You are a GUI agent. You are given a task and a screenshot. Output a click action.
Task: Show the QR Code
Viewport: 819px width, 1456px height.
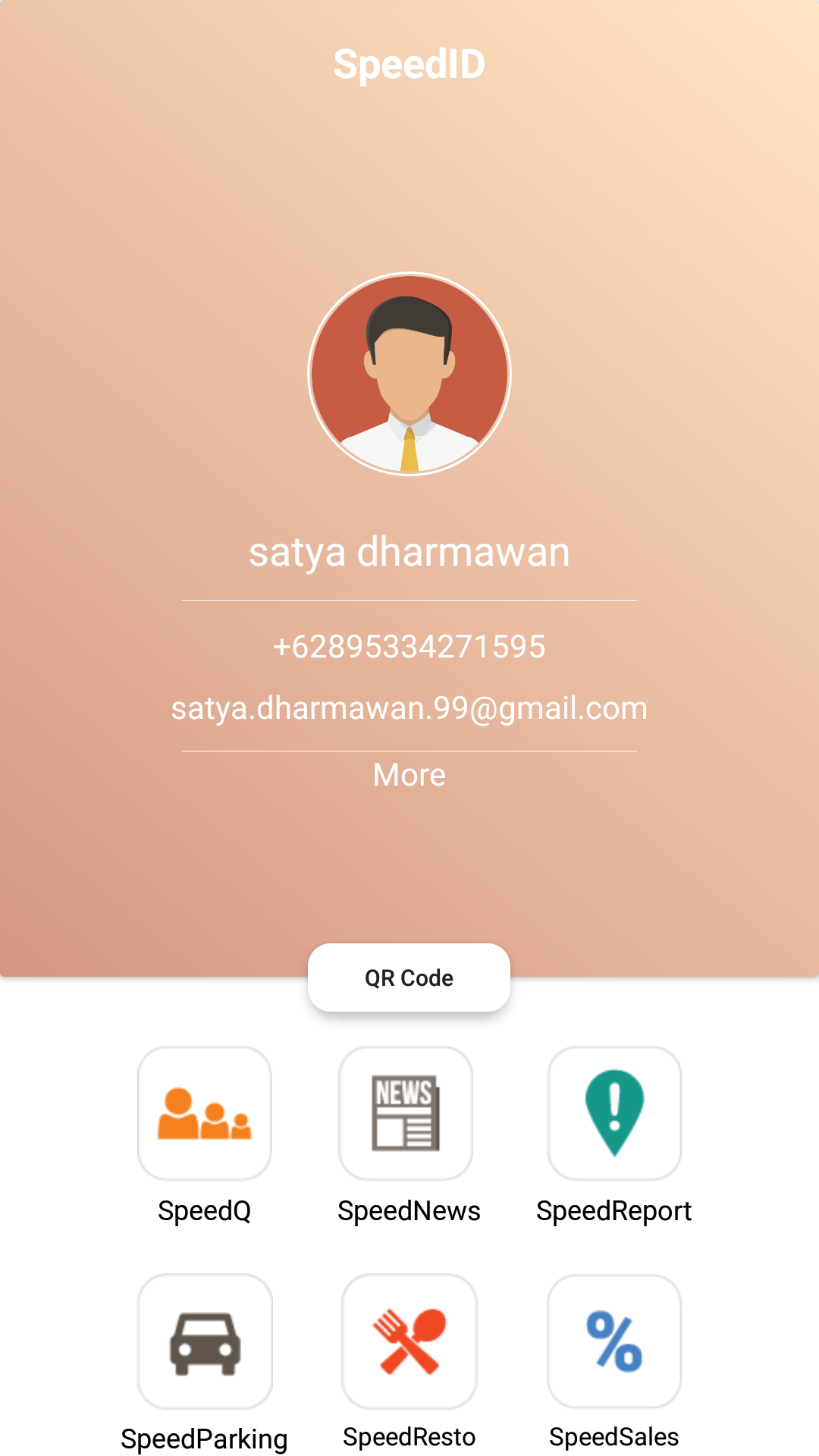pos(409,977)
